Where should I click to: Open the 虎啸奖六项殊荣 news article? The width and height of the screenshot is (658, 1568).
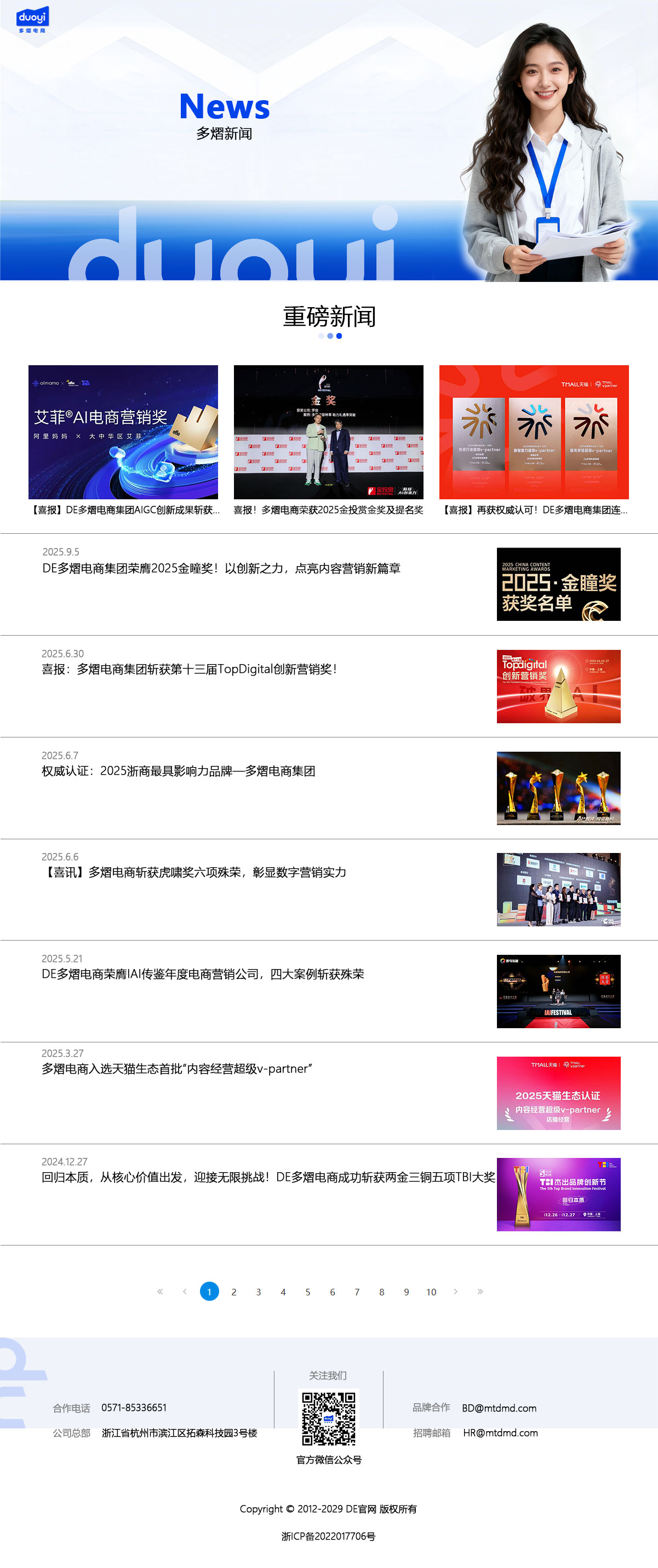pyautogui.click(x=194, y=873)
